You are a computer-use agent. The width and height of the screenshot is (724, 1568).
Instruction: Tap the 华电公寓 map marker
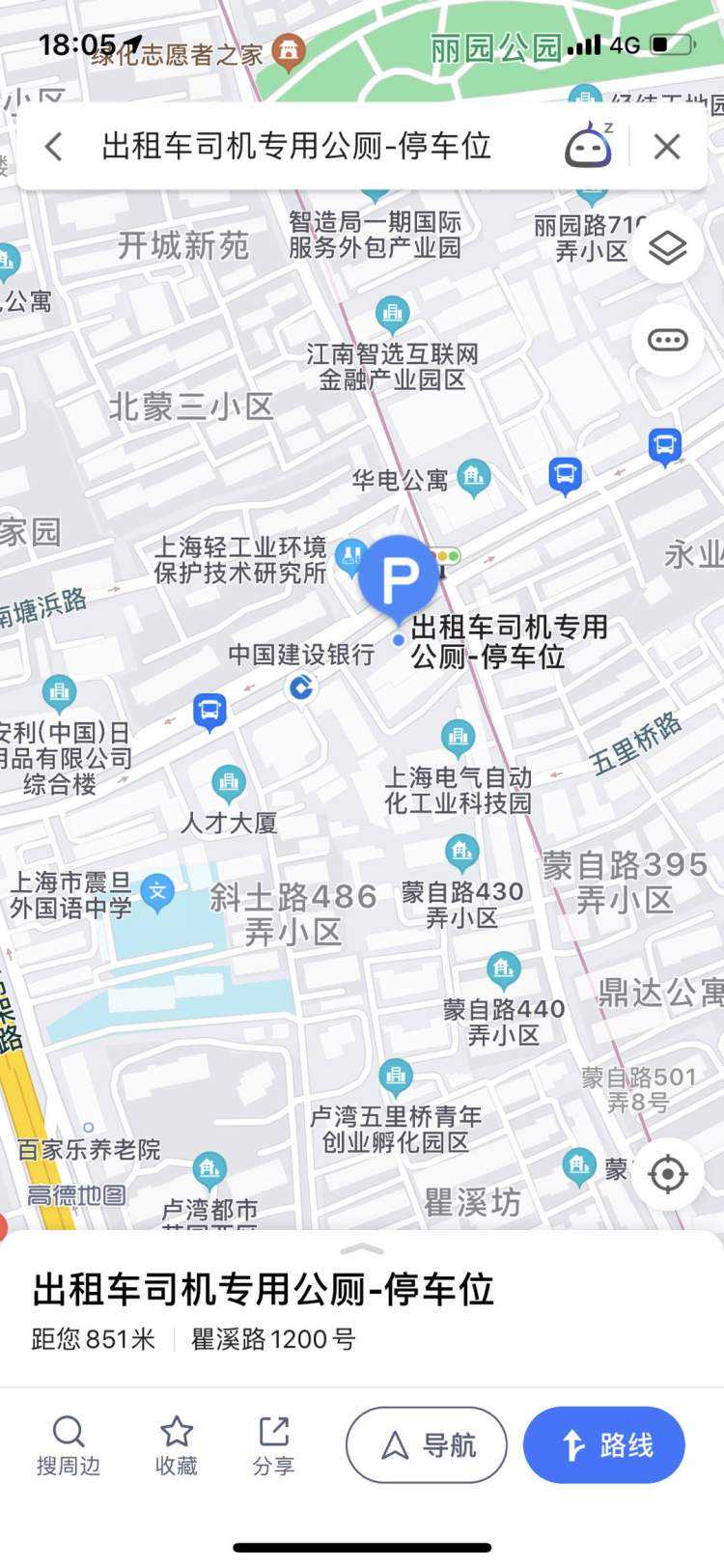point(473,477)
